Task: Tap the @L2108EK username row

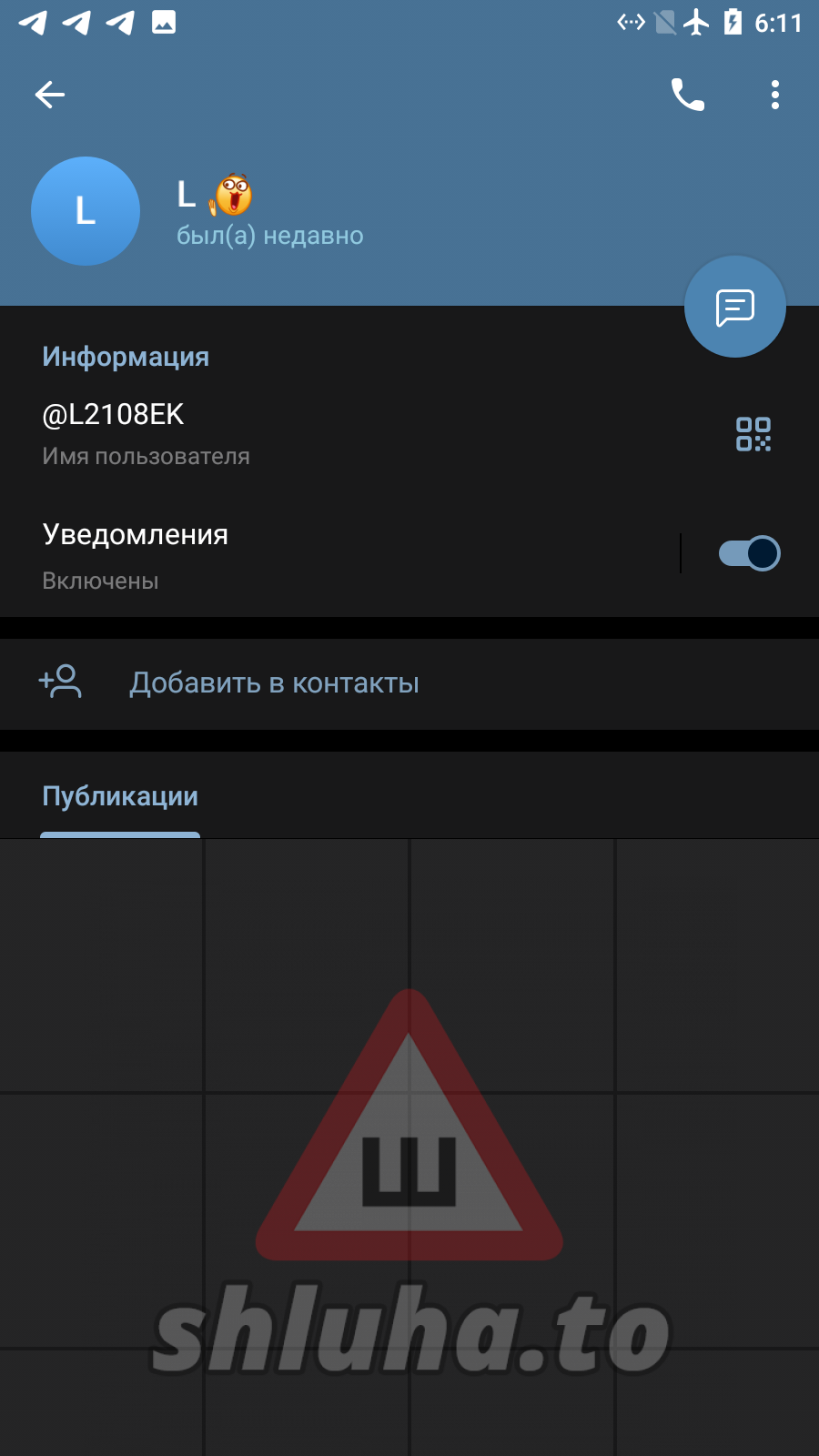Action: (273, 433)
